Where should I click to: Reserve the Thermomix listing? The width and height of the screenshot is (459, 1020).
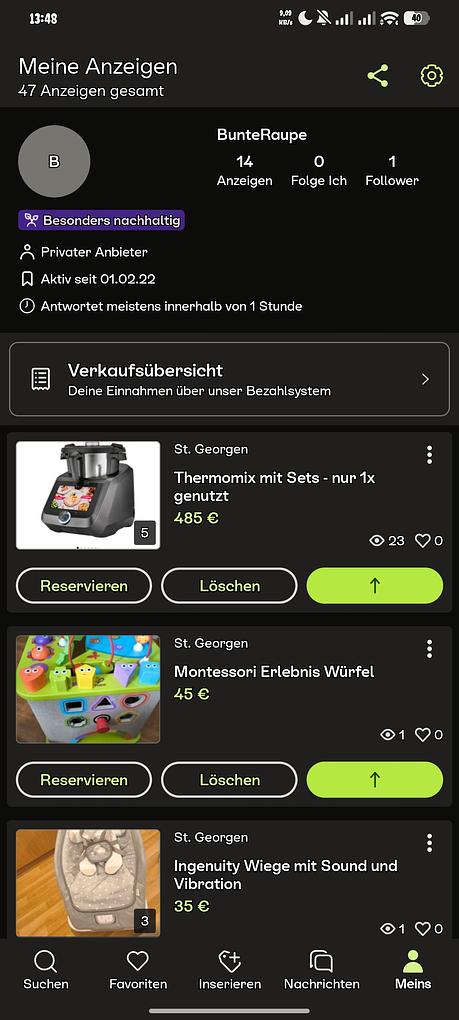click(x=84, y=586)
